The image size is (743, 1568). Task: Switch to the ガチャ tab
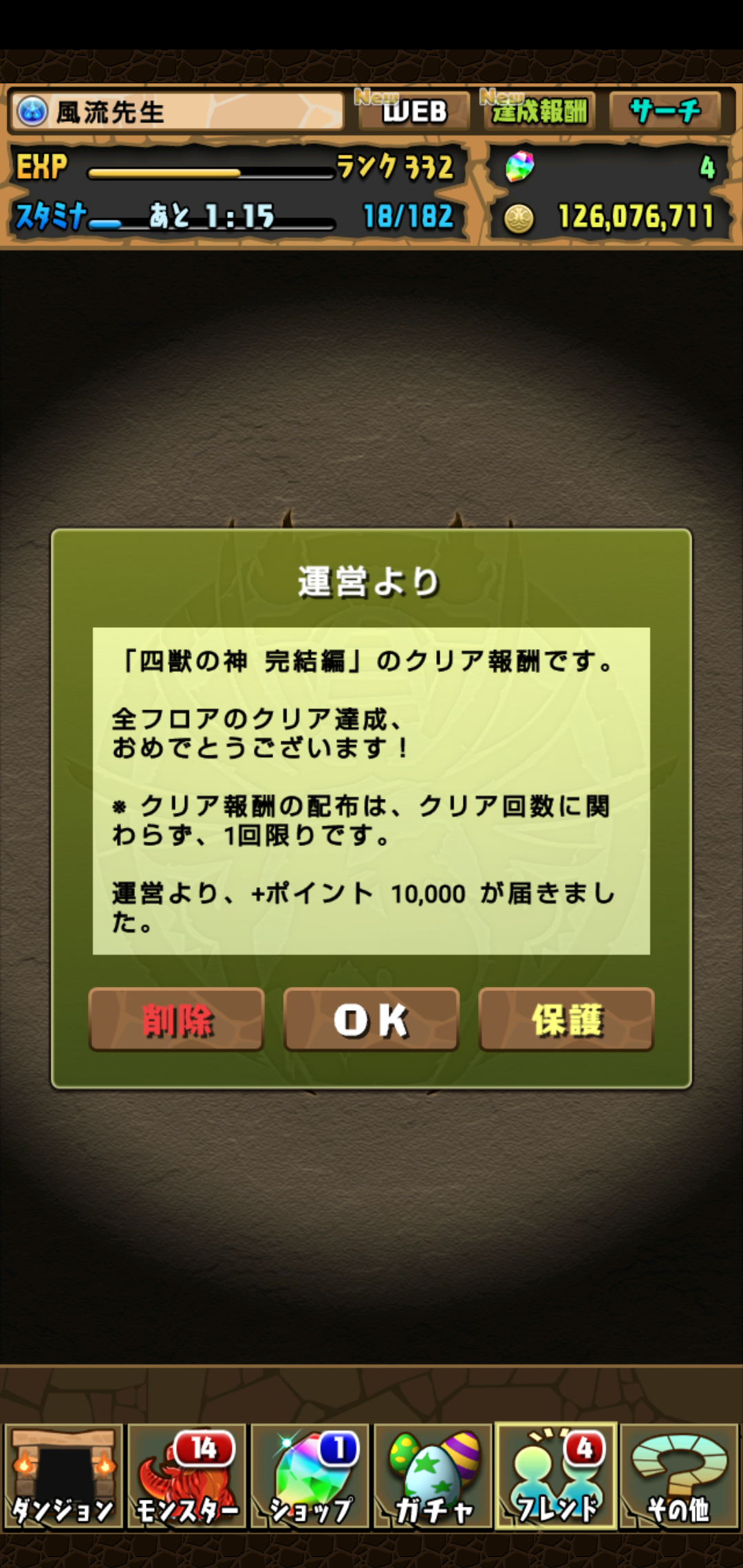click(433, 1476)
